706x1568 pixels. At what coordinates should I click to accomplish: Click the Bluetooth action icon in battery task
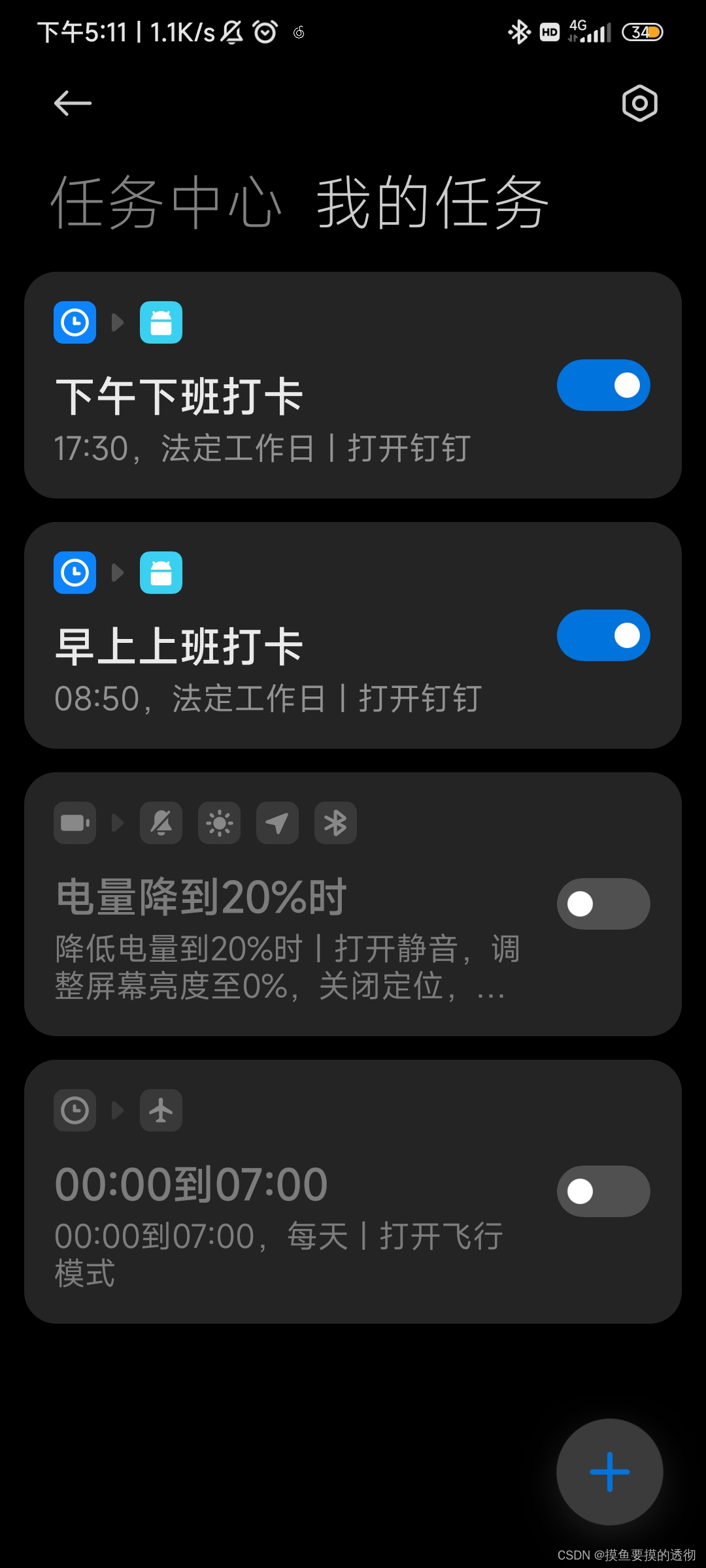point(335,823)
